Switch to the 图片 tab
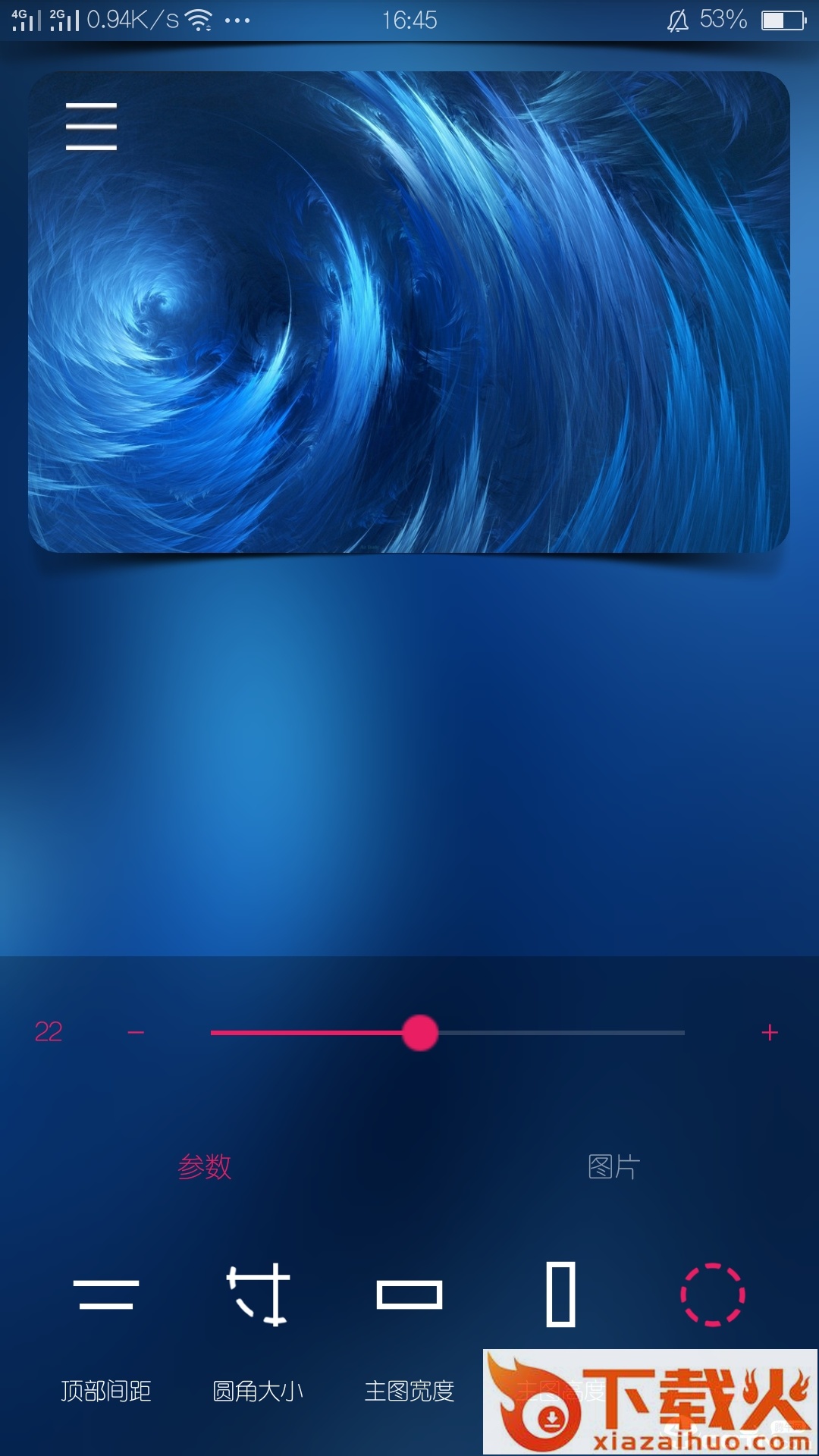 613,1166
